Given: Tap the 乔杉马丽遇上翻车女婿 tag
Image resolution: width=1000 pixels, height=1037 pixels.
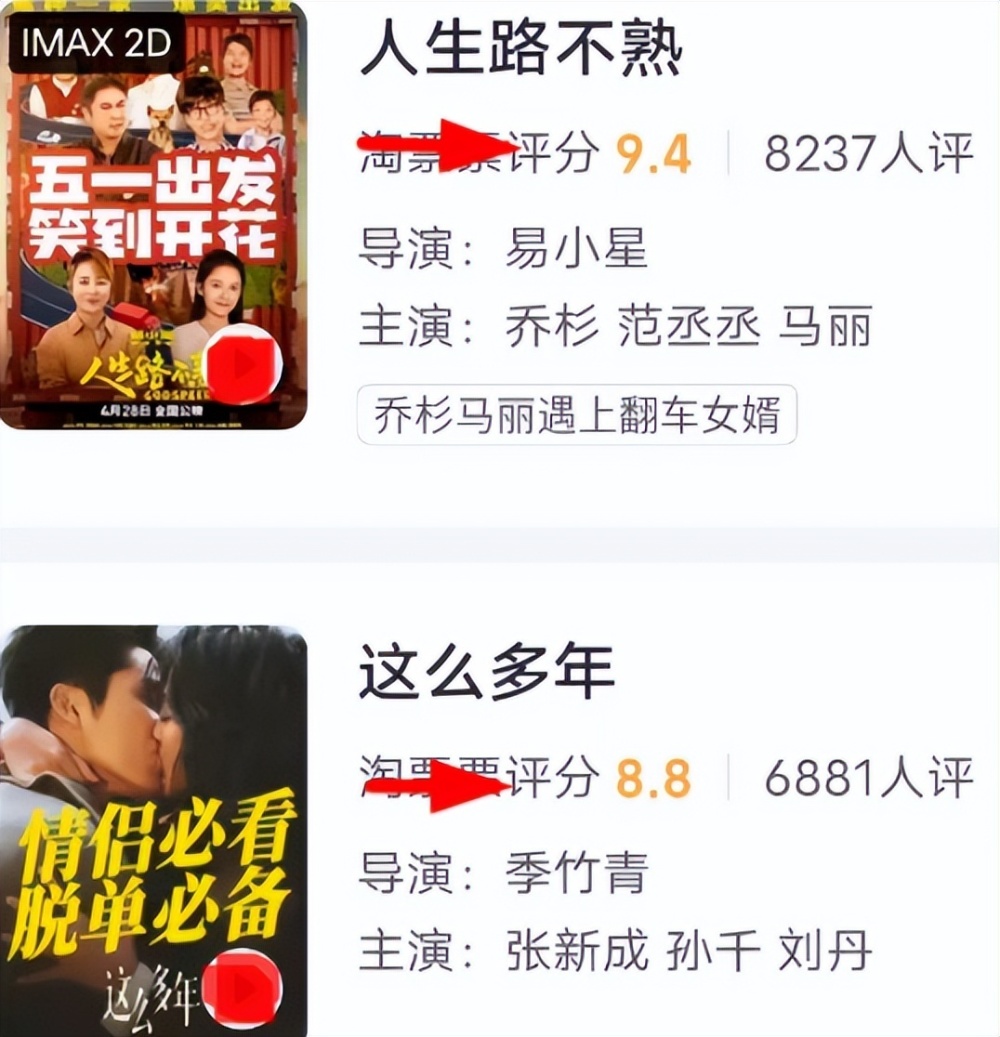Looking at the screenshot, I should tap(577, 415).
